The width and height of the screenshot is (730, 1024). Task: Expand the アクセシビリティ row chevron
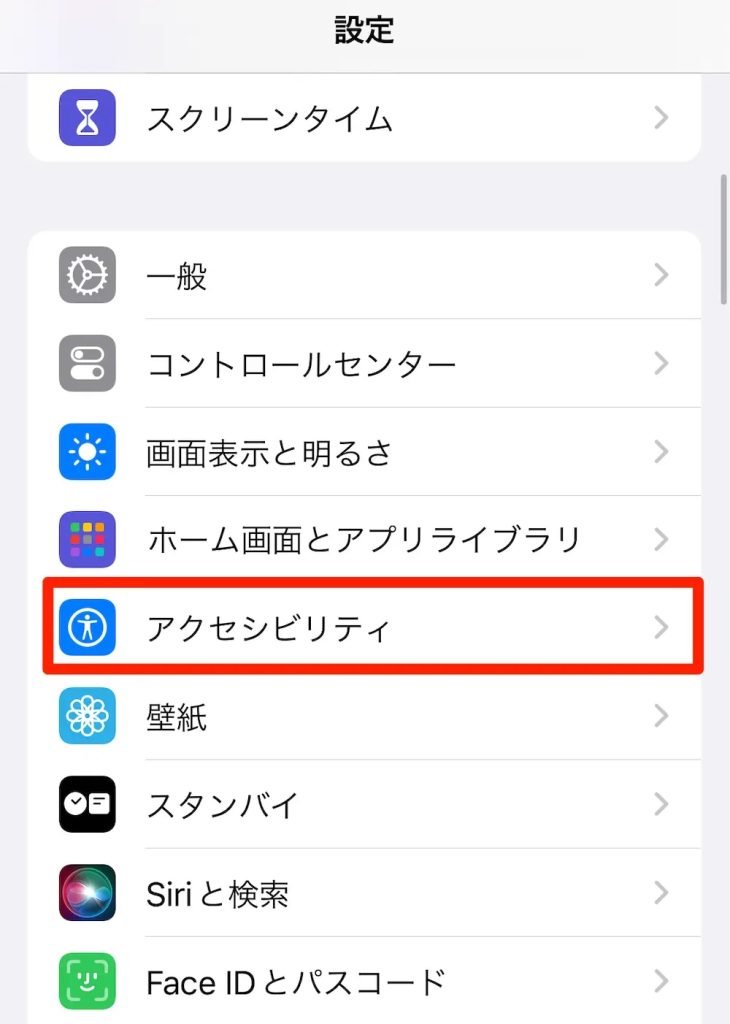tap(660, 628)
